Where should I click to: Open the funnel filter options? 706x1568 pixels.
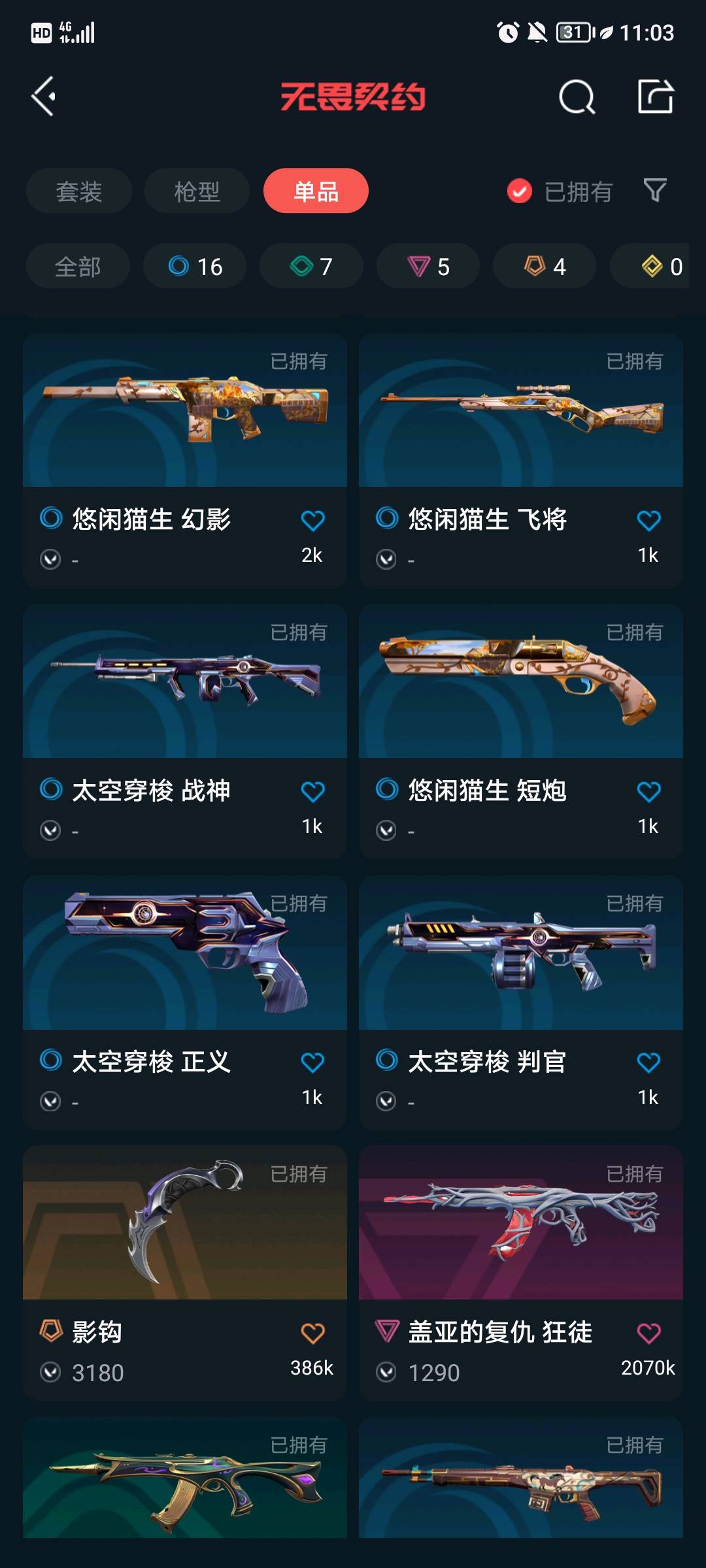(x=655, y=191)
